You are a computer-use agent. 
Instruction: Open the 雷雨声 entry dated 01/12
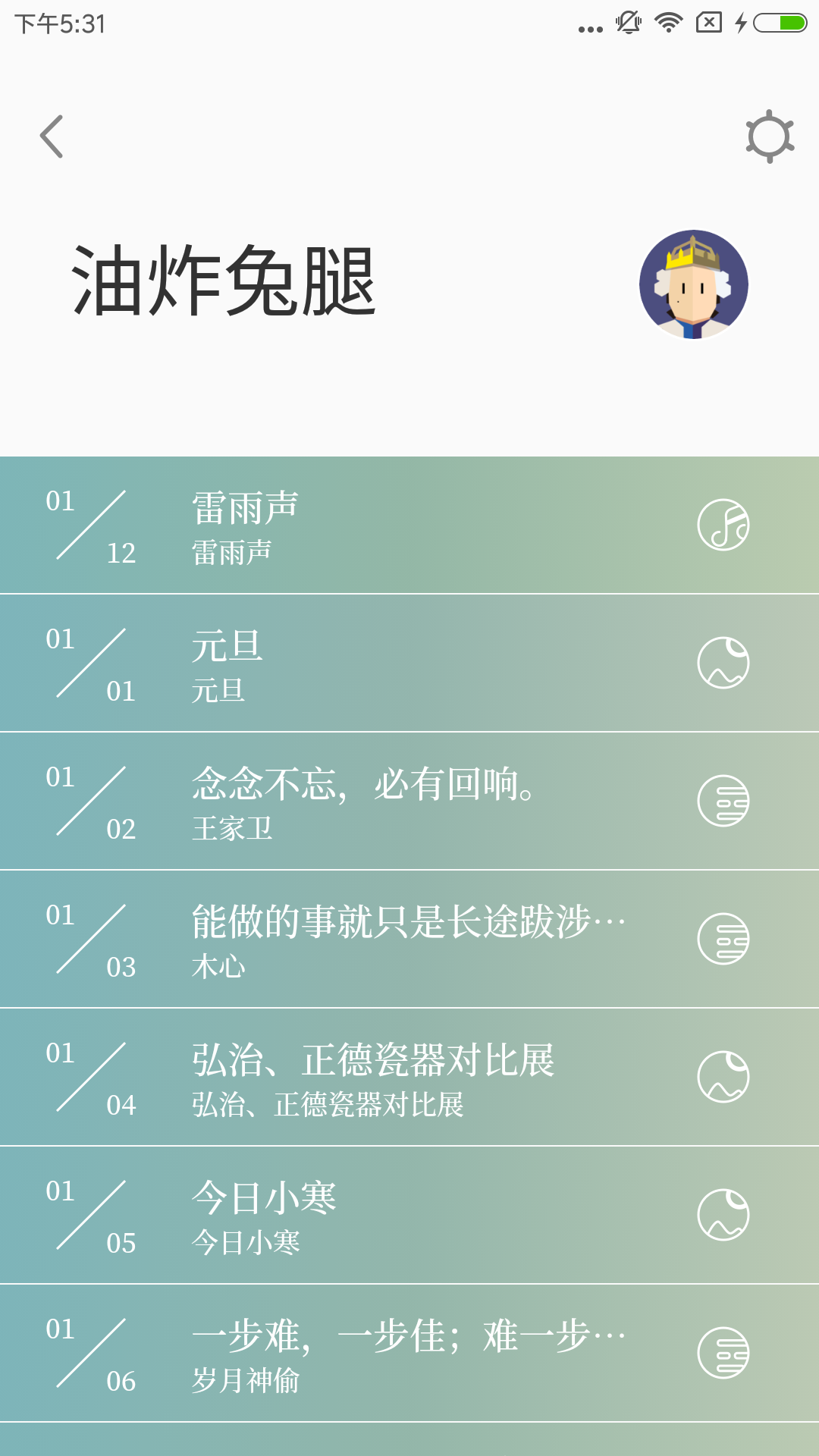click(x=409, y=526)
